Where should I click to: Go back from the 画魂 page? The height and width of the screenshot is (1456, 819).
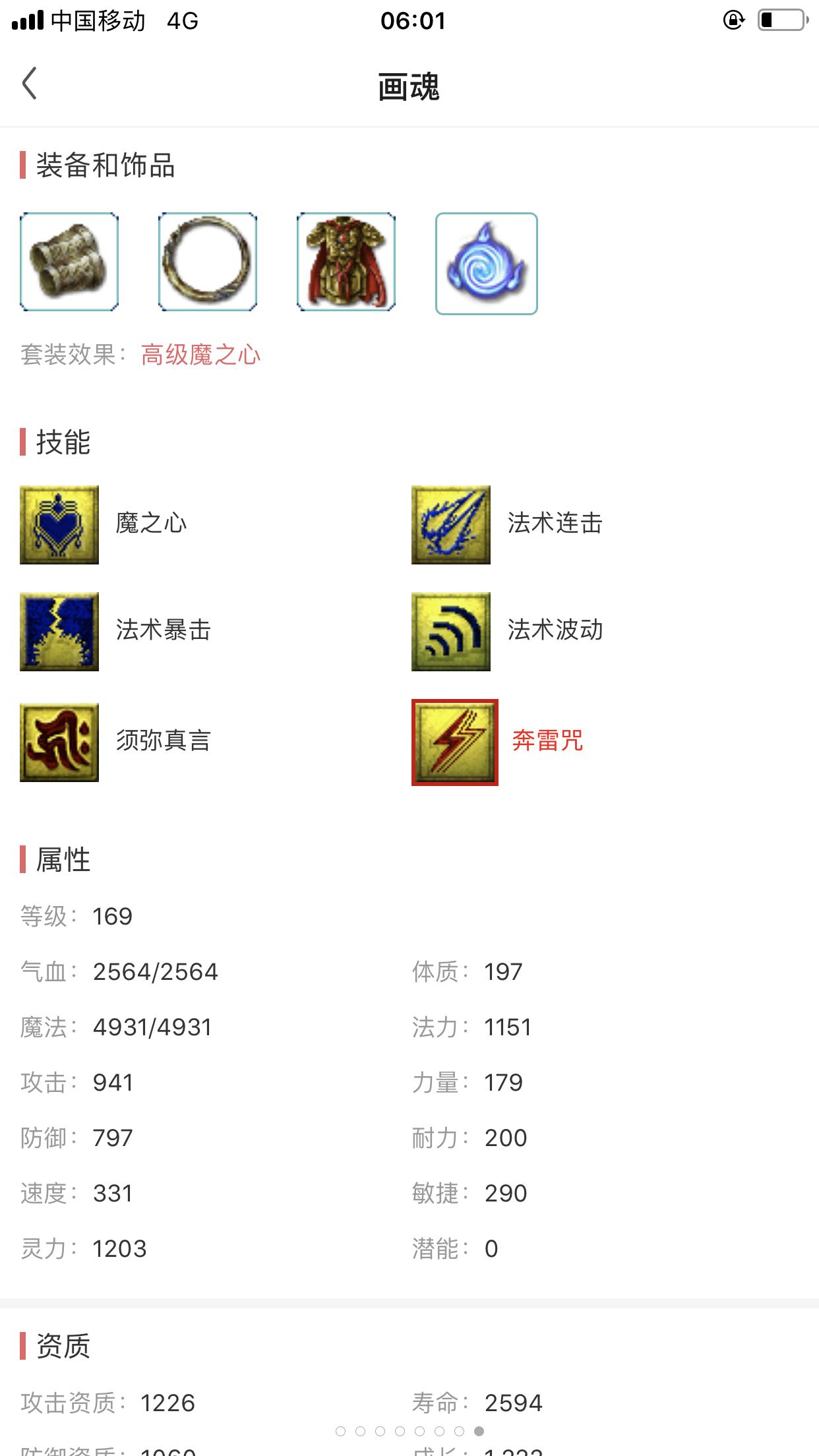click(x=30, y=84)
